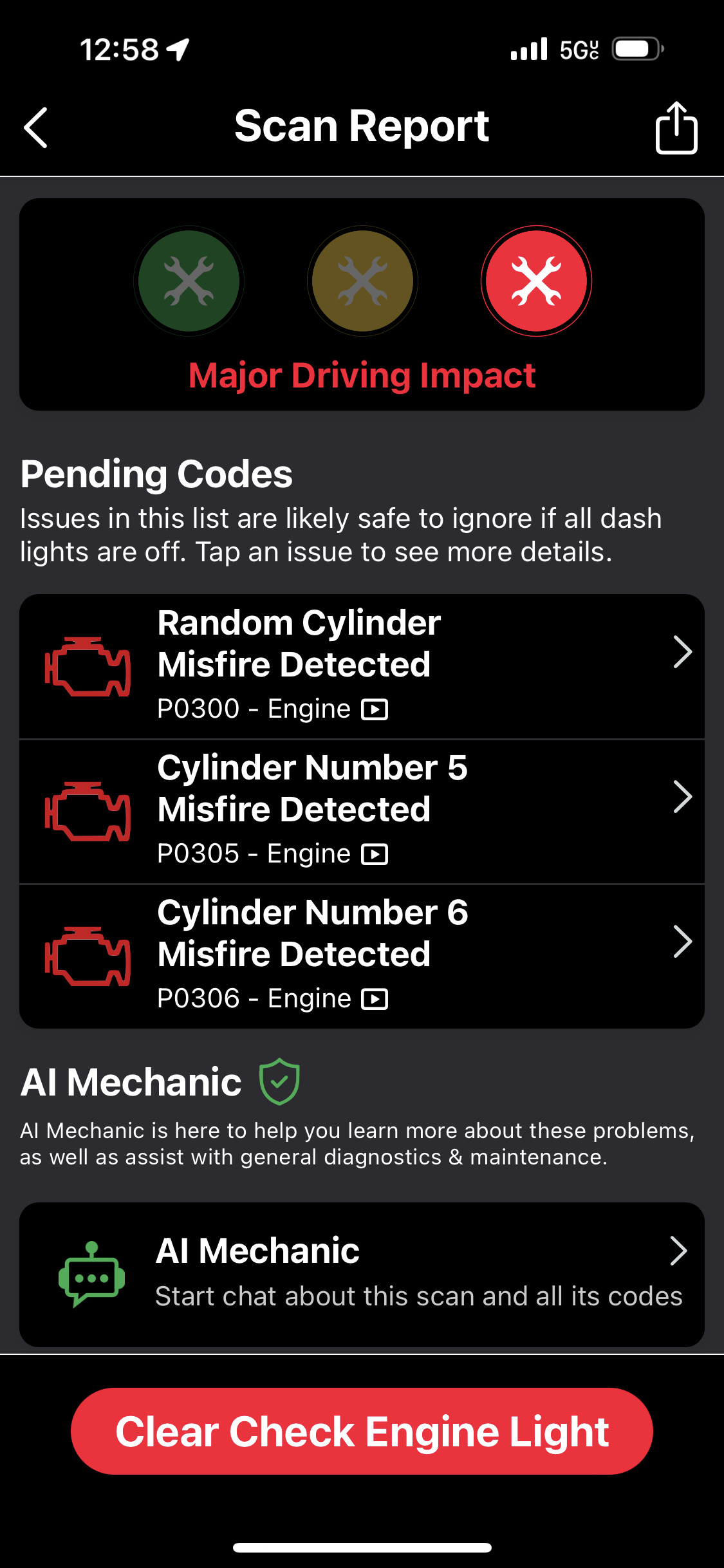Screen dimensions: 724x1568
Task: Go back from Scan Report
Action: pos(36,127)
